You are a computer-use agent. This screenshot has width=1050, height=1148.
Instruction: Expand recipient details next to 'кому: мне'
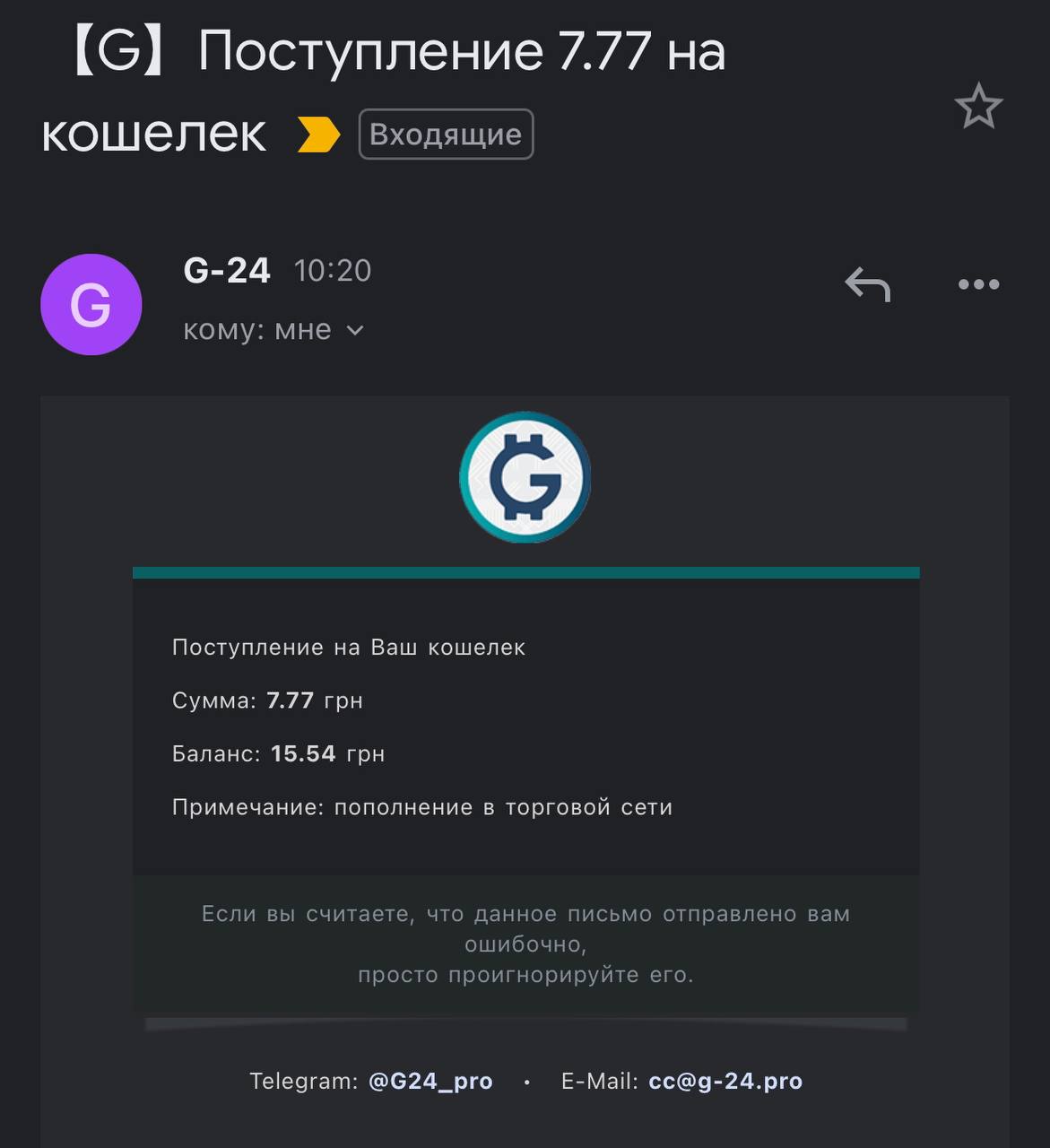[355, 331]
